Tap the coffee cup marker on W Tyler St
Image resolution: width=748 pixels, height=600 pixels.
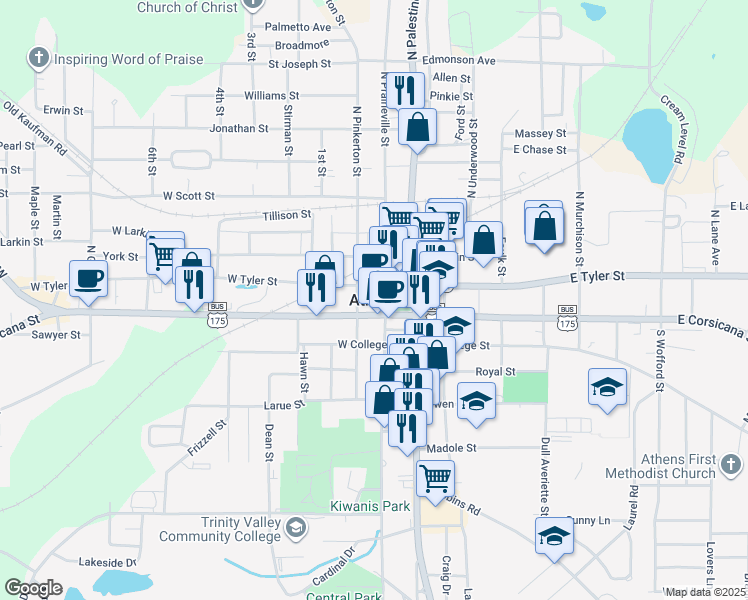coord(88,279)
